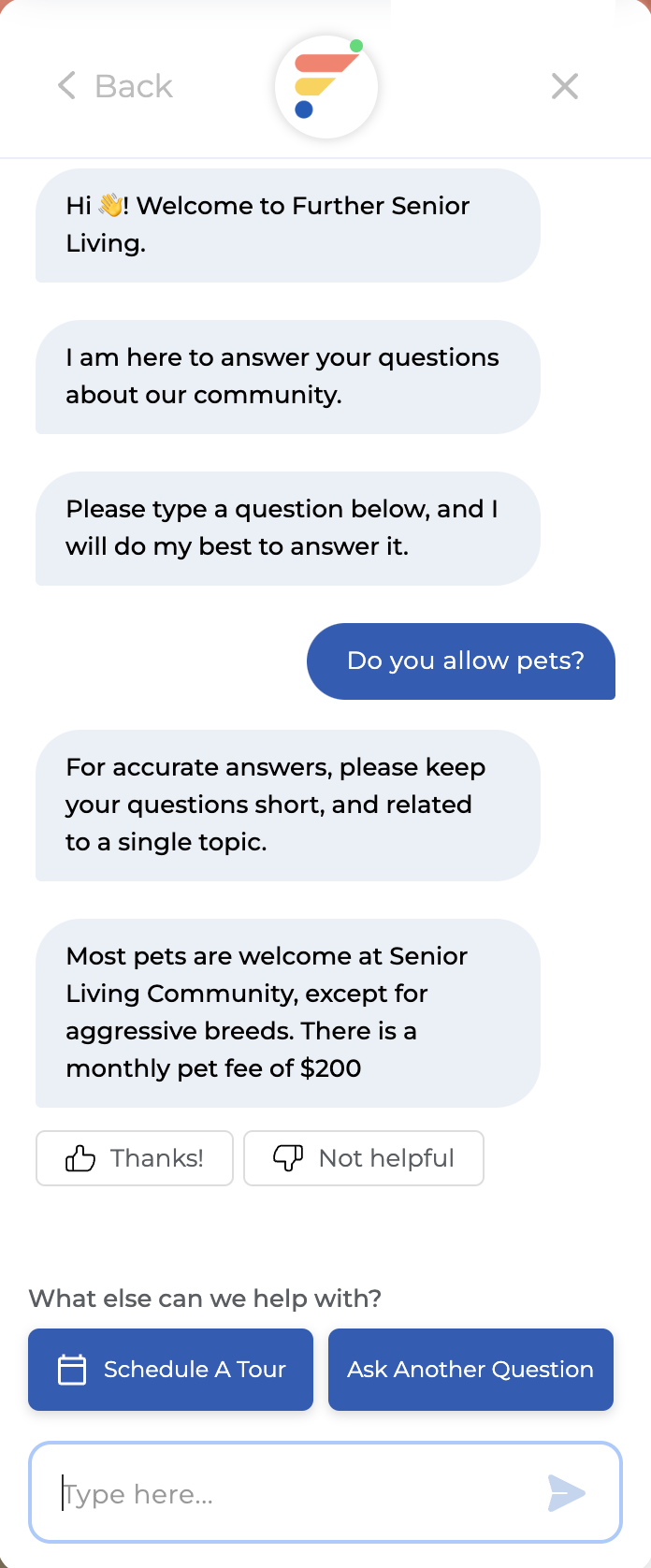Image resolution: width=651 pixels, height=1568 pixels.
Task: Close the chat window
Action: click(565, 86)
